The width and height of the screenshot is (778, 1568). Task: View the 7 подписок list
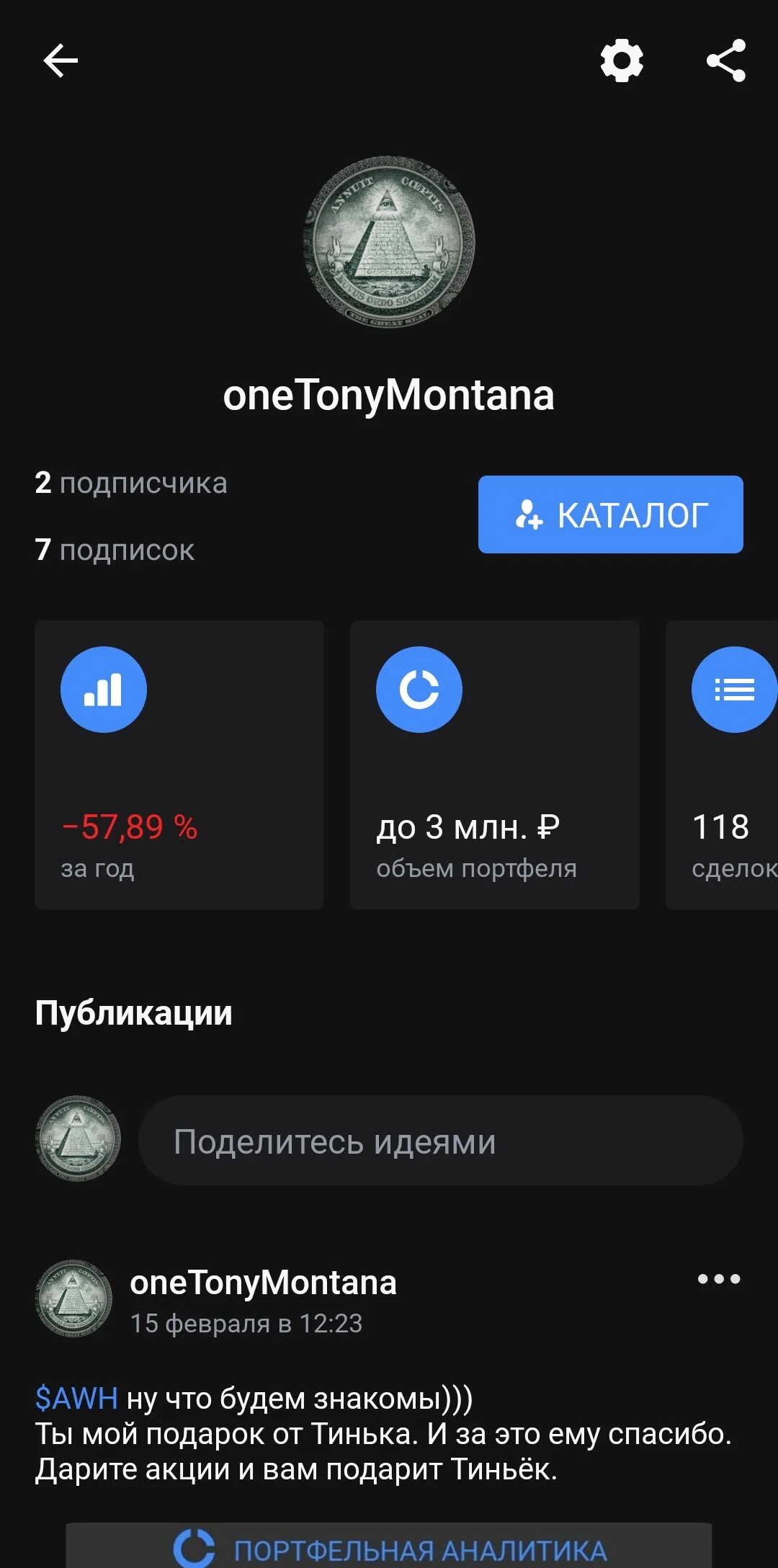click(115, 550)
